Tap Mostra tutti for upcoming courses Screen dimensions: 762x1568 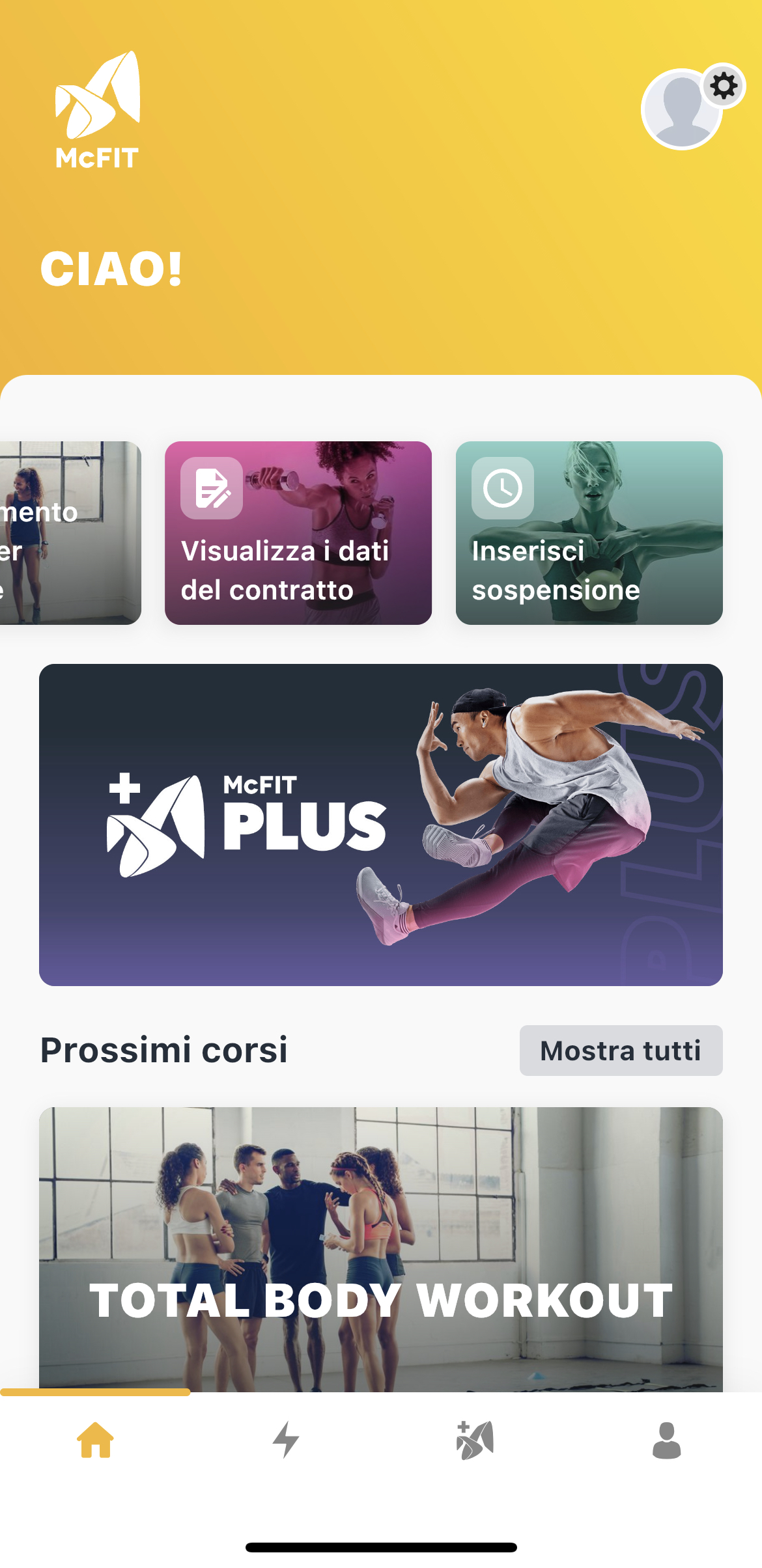(x=620, y=1051)
